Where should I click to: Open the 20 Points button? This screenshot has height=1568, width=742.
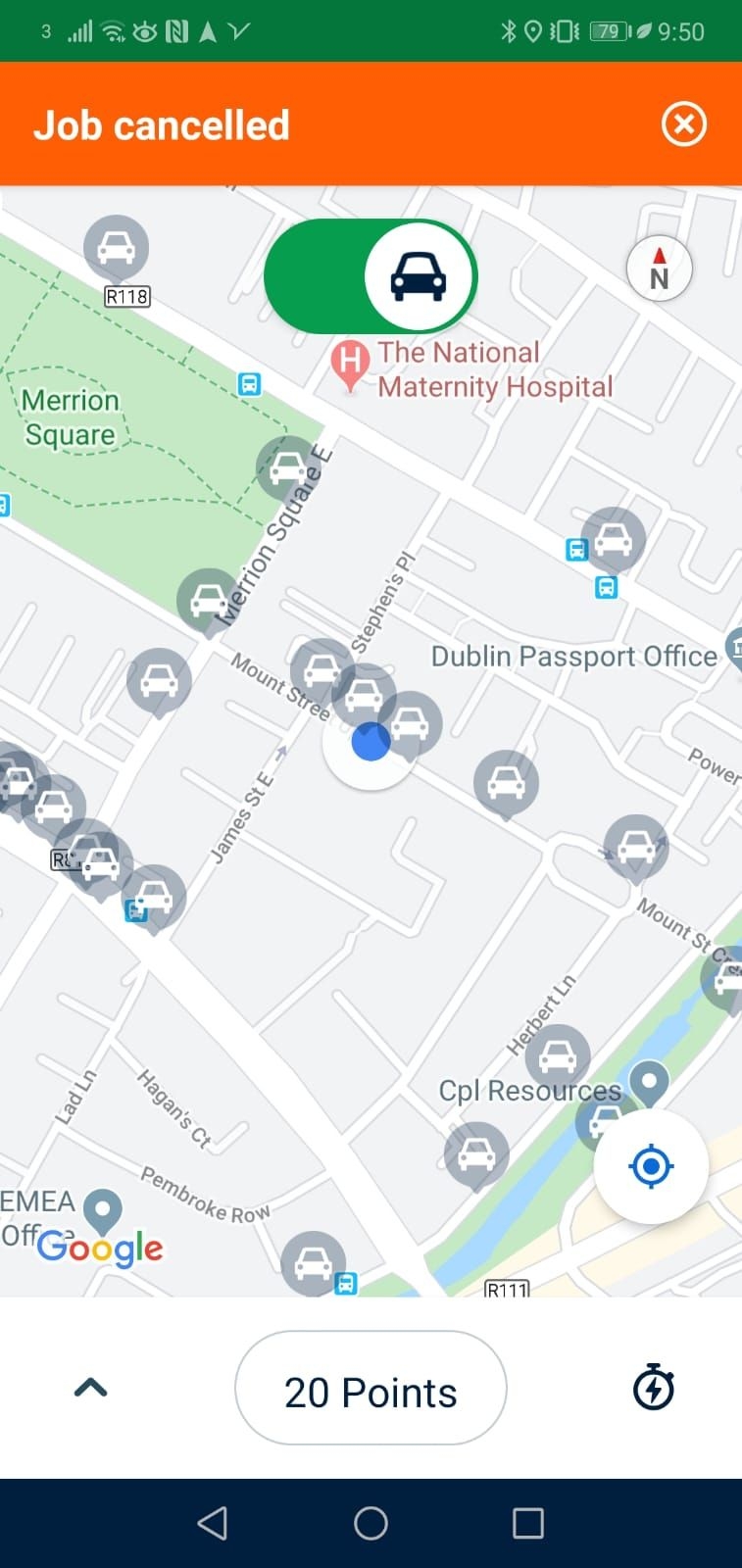tap(371, 1388)
